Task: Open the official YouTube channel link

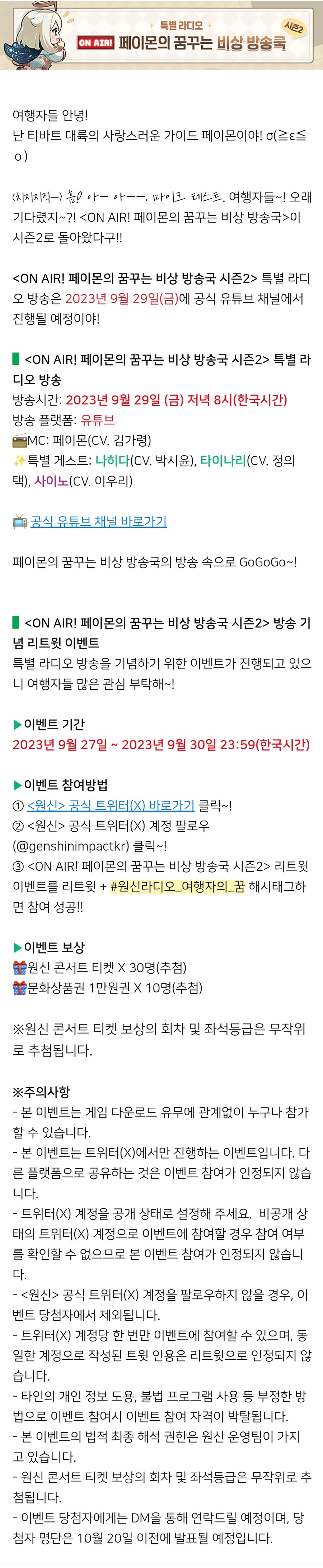Action: click(98, 522)
